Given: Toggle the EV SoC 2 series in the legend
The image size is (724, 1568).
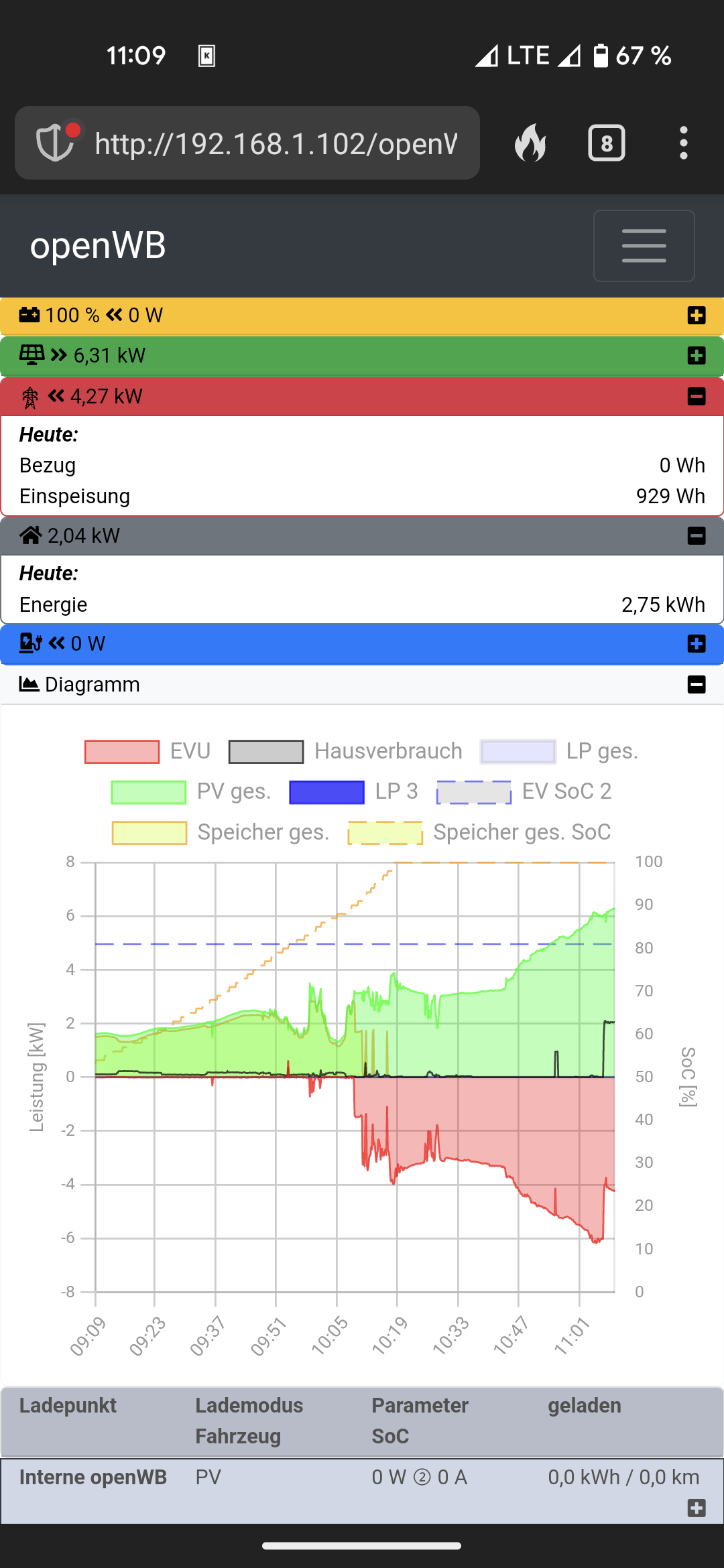Looking at the screenshot, I should coord(524,791).
